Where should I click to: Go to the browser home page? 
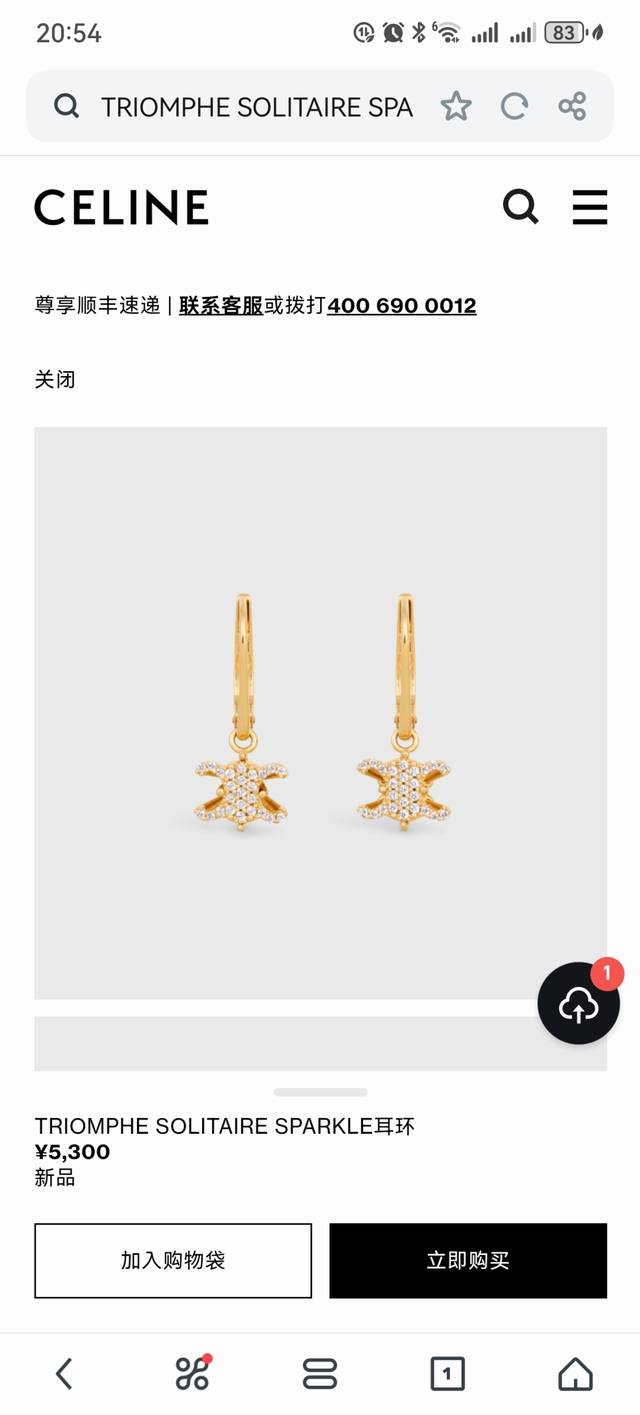point(575,1373)
